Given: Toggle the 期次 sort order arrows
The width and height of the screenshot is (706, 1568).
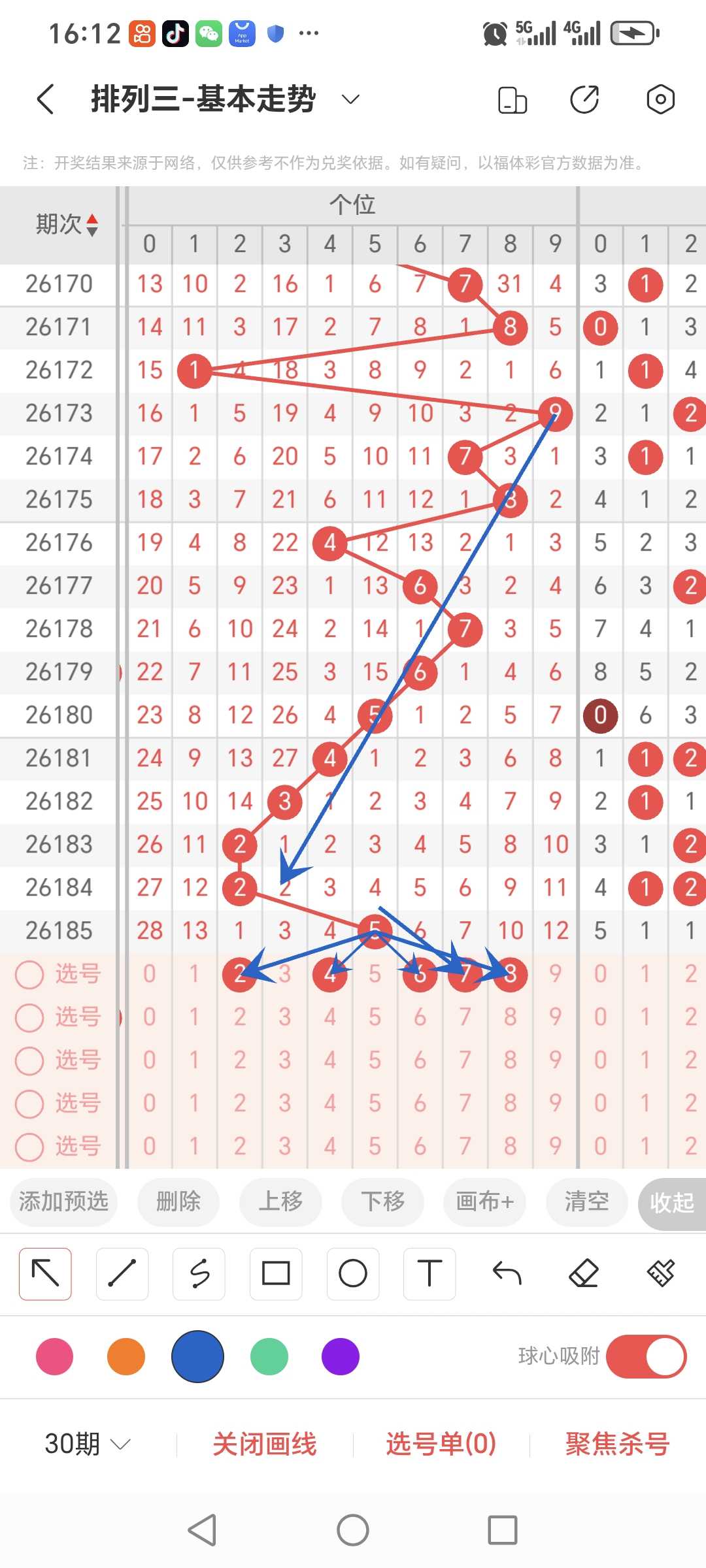Looking at the screenshot, I should (92, 225).
